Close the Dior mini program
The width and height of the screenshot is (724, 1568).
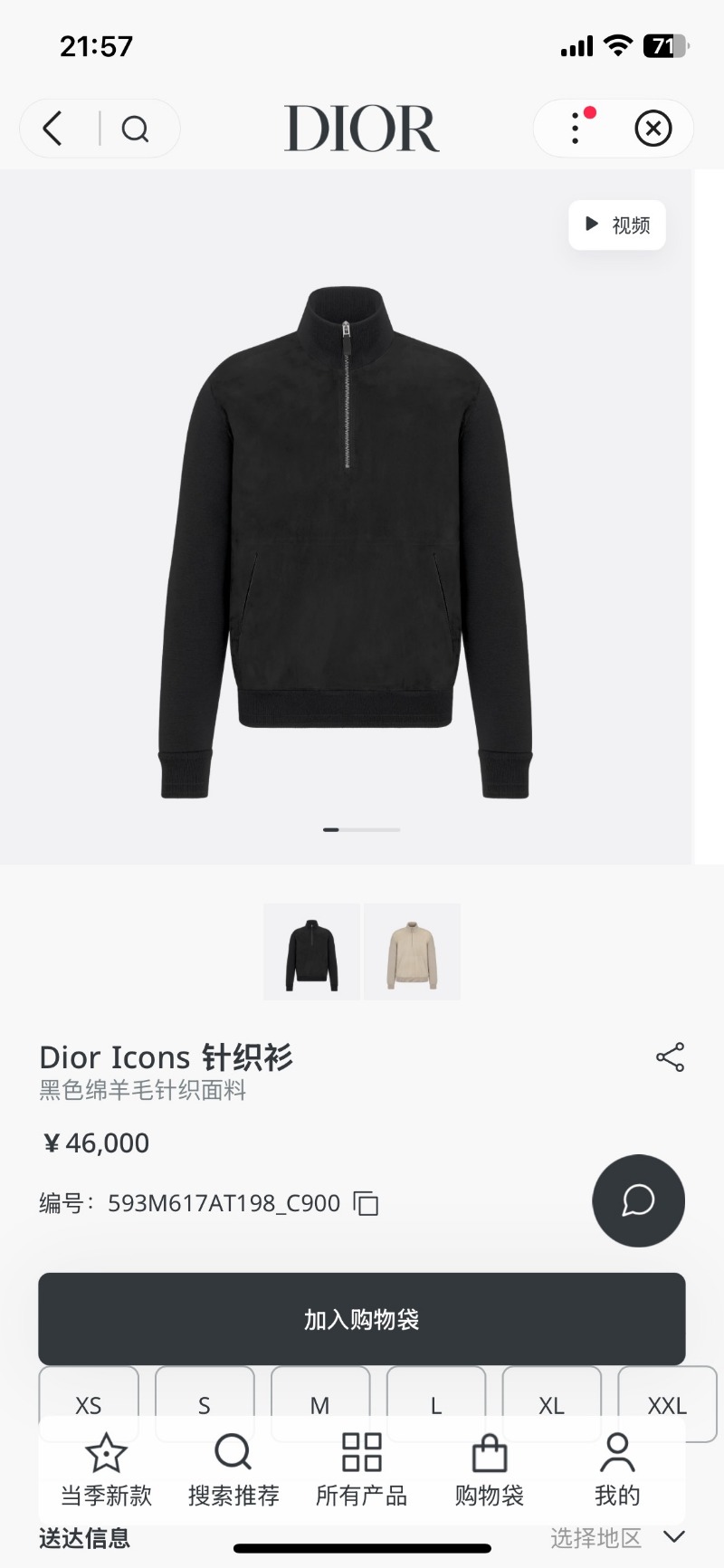653,129
